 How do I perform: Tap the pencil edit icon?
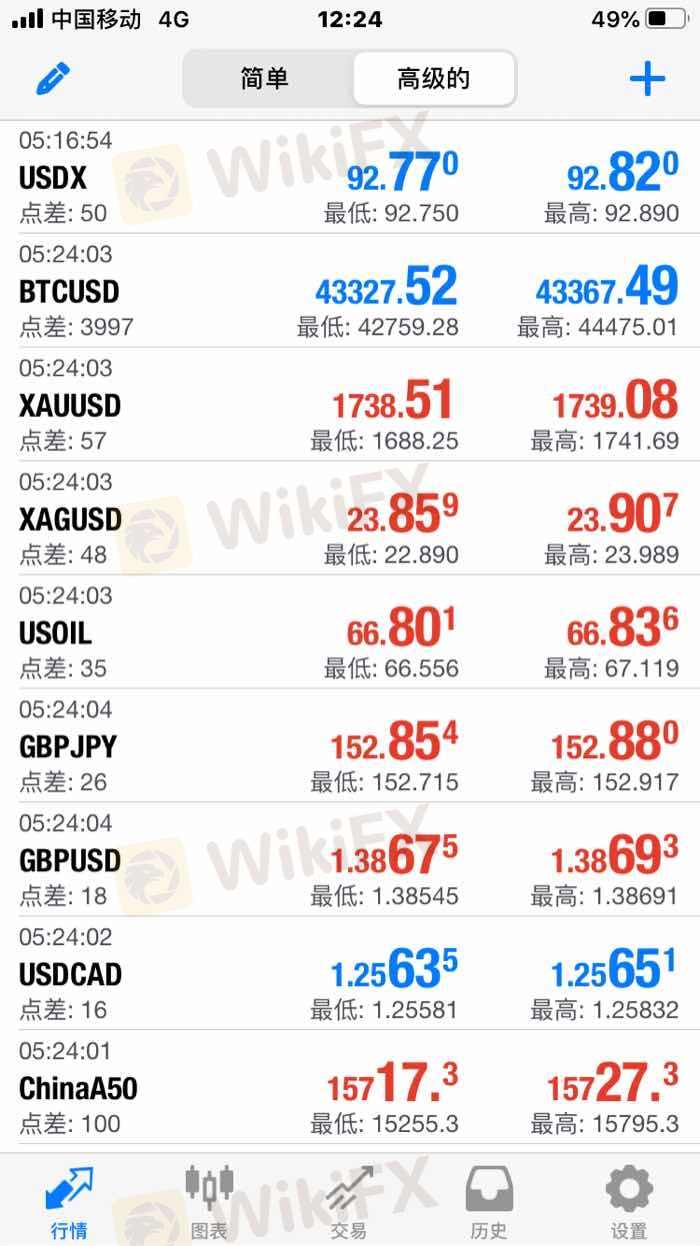point(53,79)
